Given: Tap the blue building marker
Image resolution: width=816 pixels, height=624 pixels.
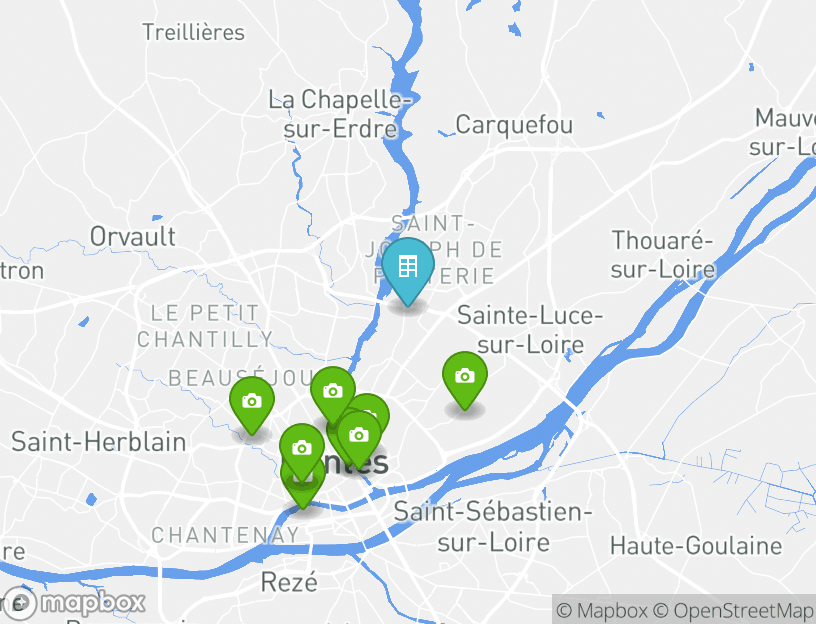Looking at the screenshot, I should click(407, 268).
